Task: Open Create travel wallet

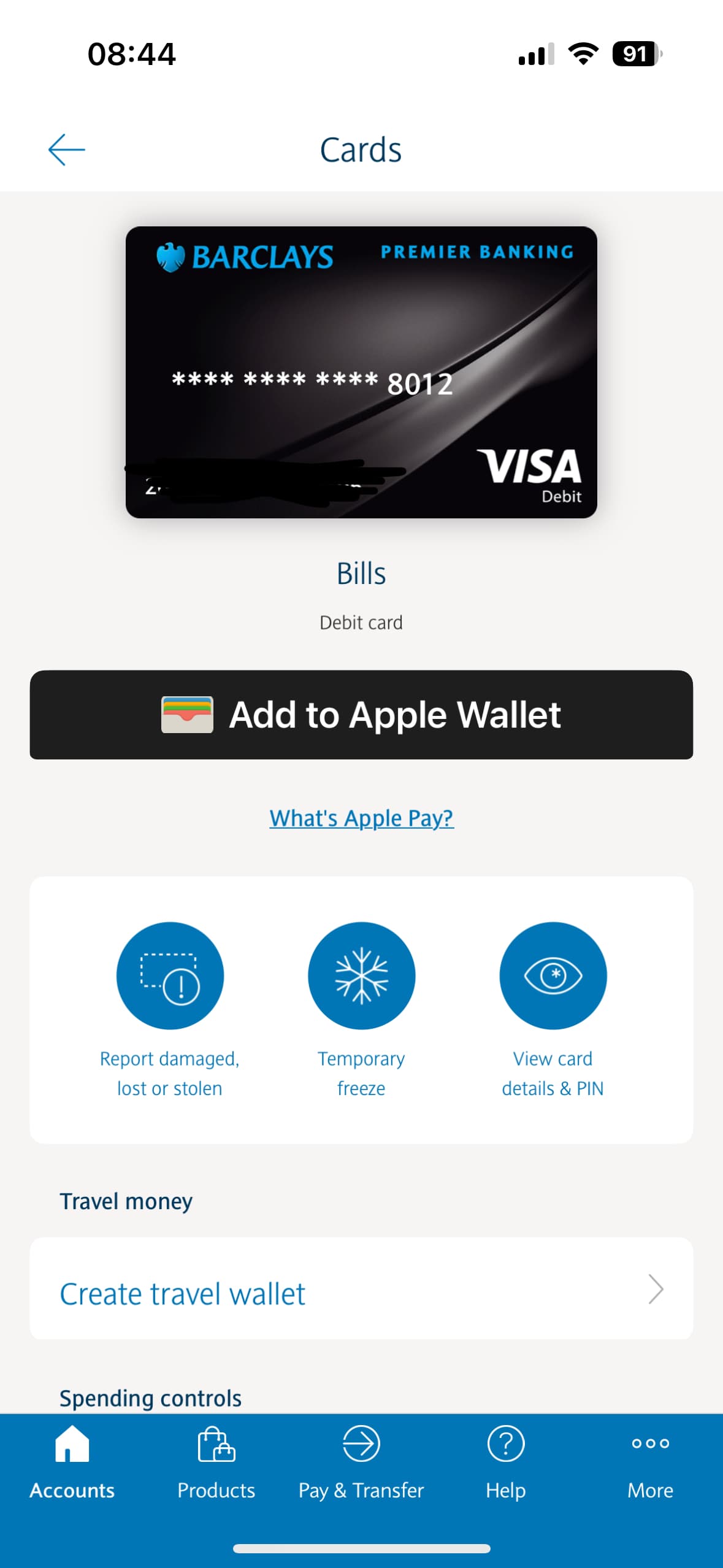Action: (x=361, y=1289)
